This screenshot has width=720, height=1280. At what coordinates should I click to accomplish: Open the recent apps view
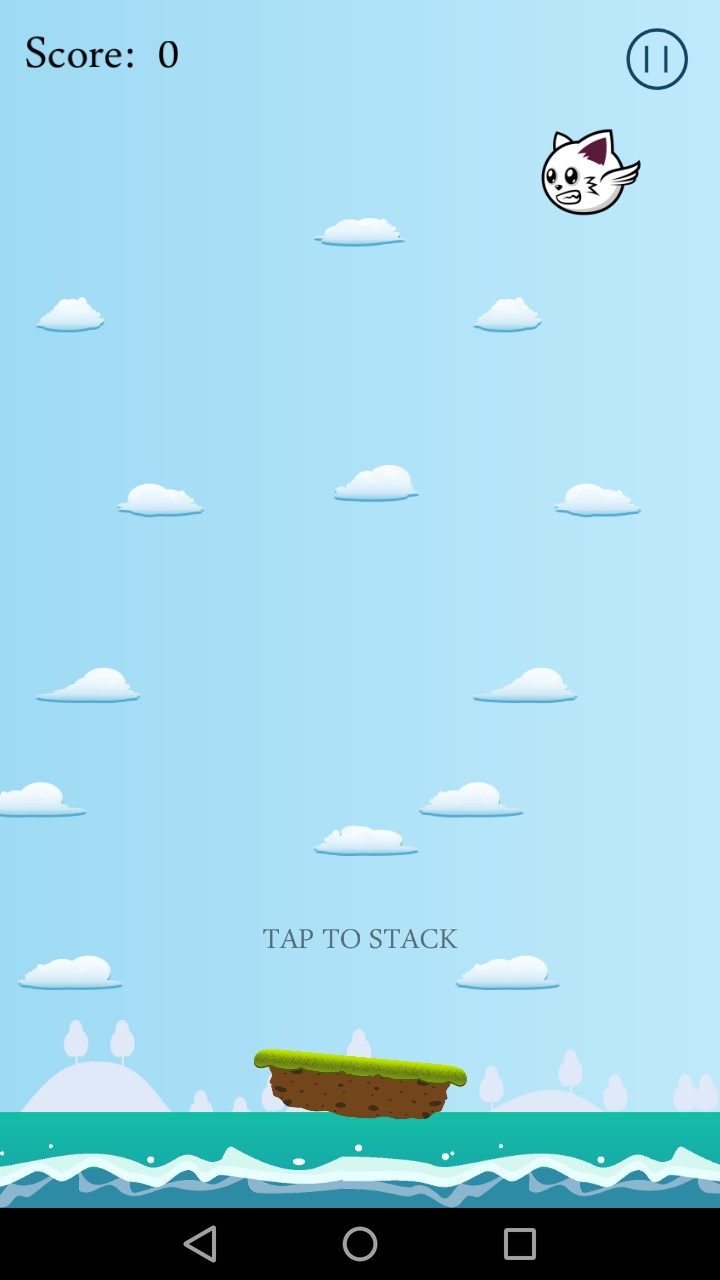click(x=520, y=1244)
